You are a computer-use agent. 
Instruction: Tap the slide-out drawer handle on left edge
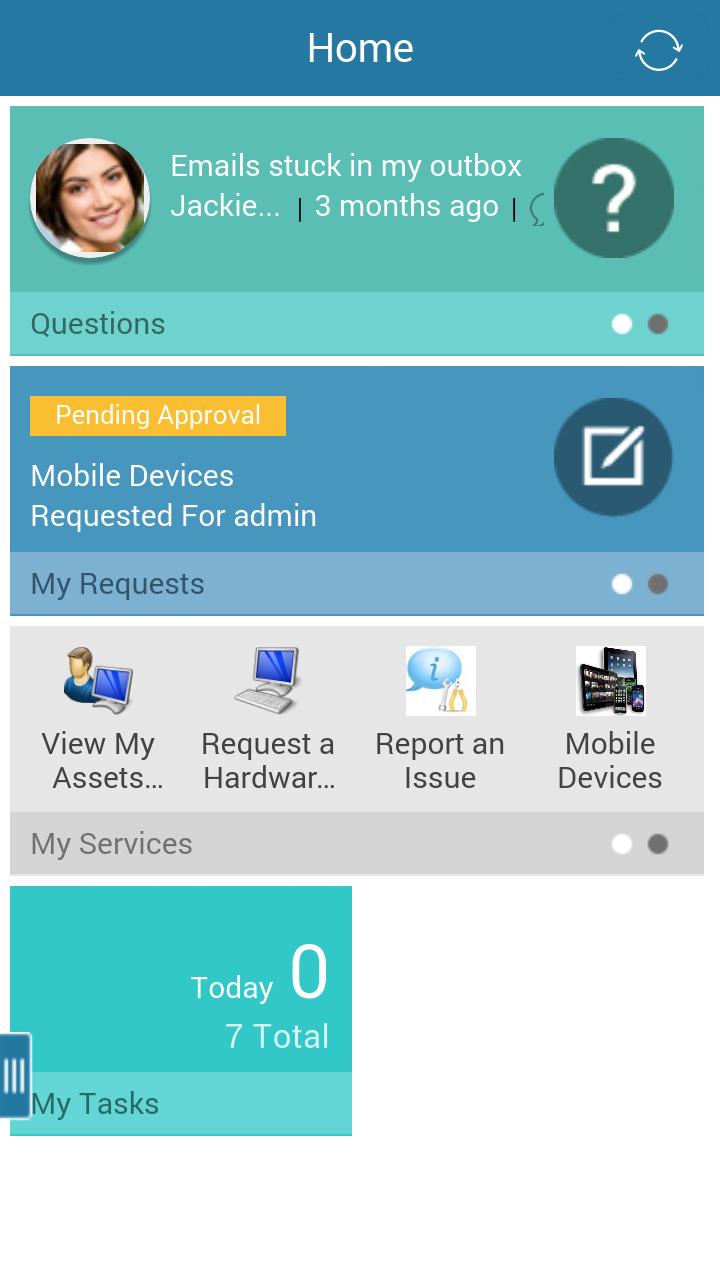pos(14,1076)
